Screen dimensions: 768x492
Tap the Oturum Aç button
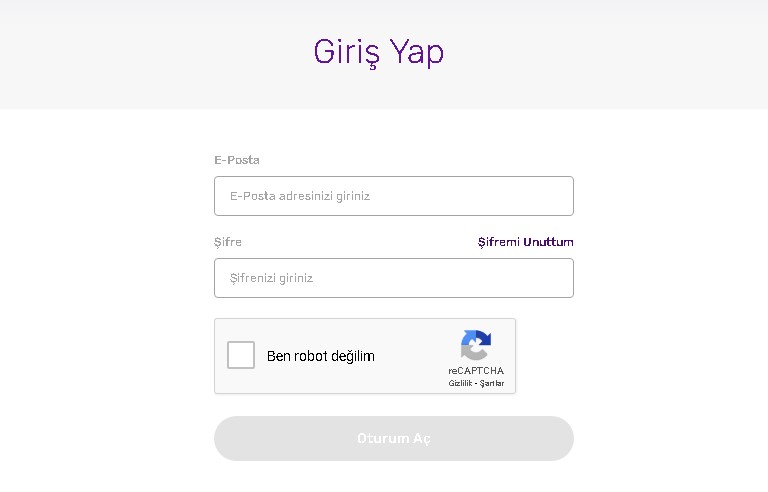coord(393,438)
